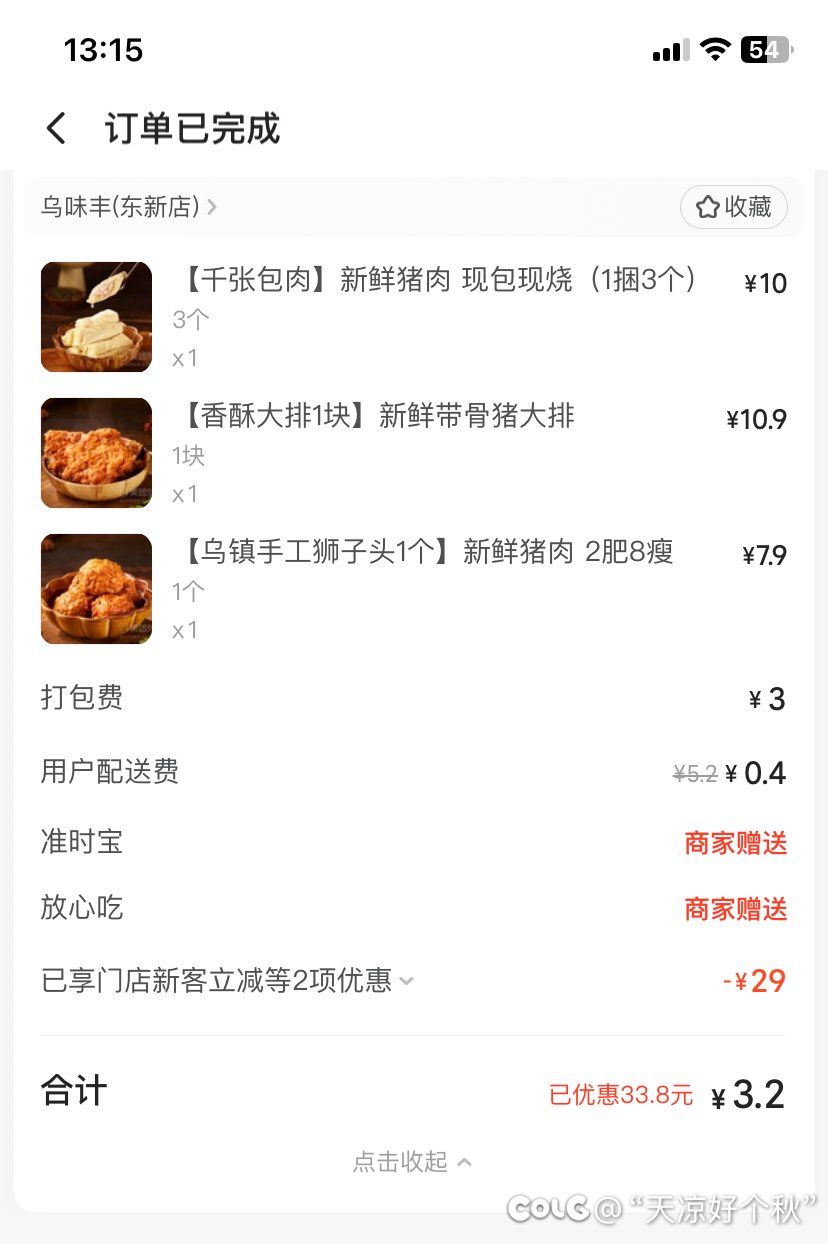Open the 乌味丰(东新店) store page

129,207
